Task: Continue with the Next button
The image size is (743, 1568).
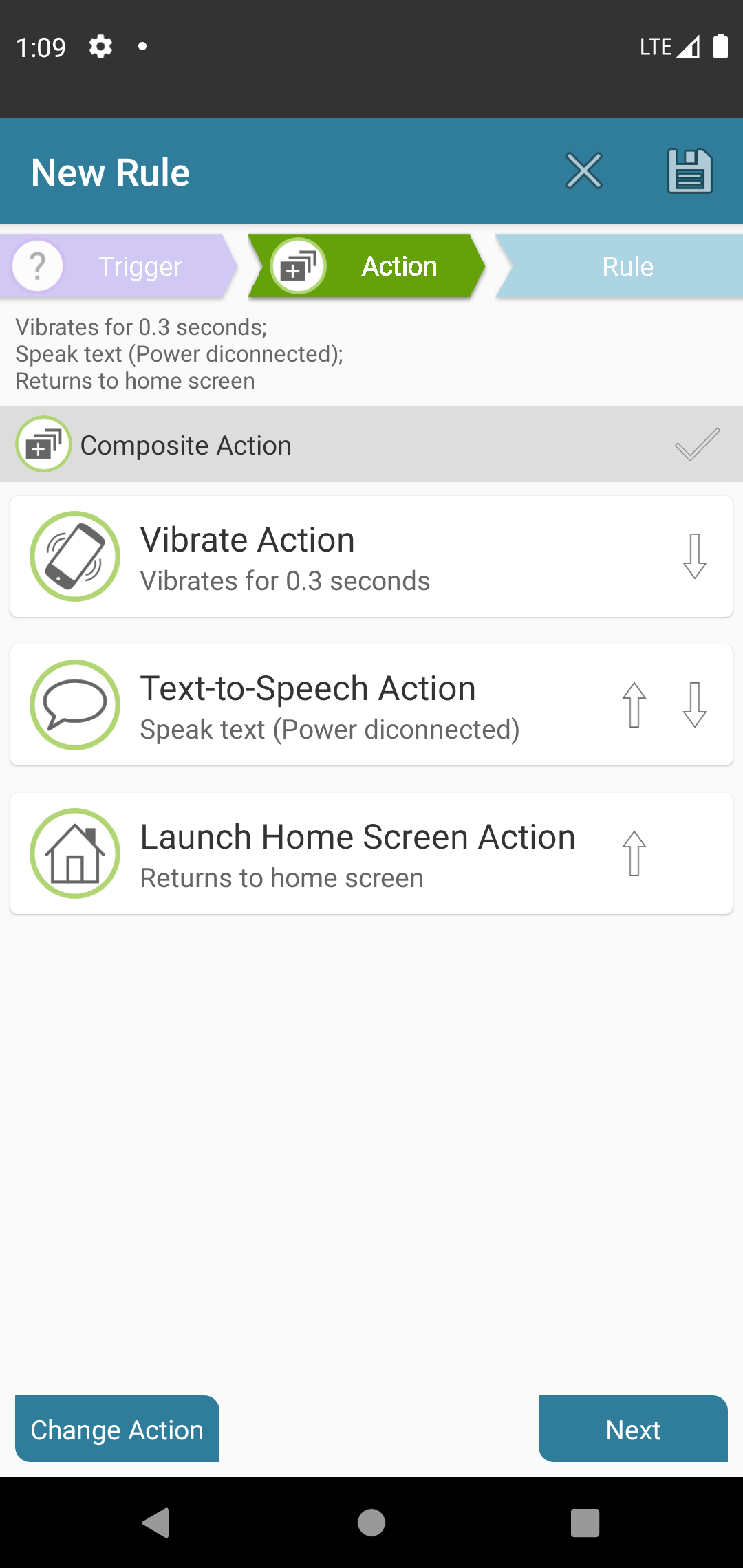Action: [x=633, y=1428]
